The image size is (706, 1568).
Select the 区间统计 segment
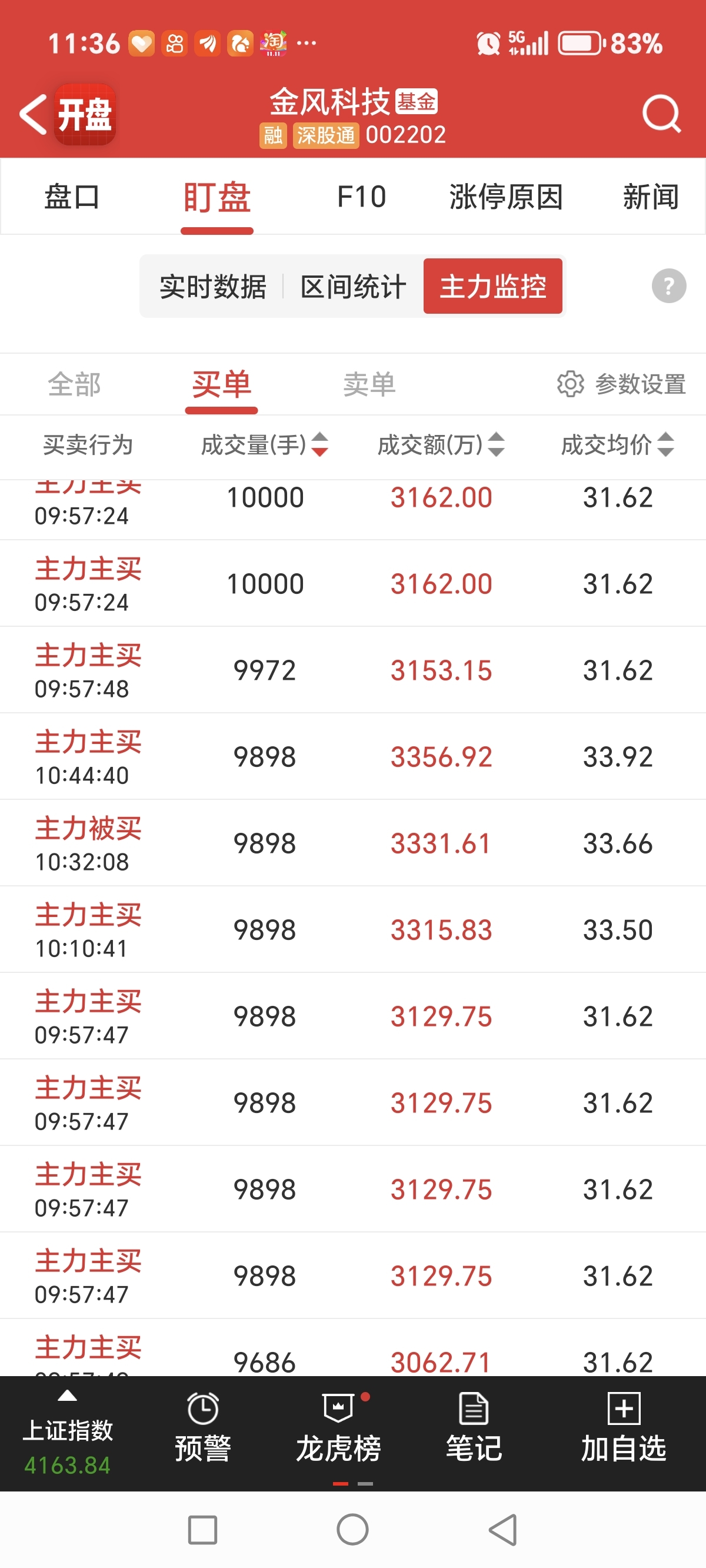coord(353,286)
